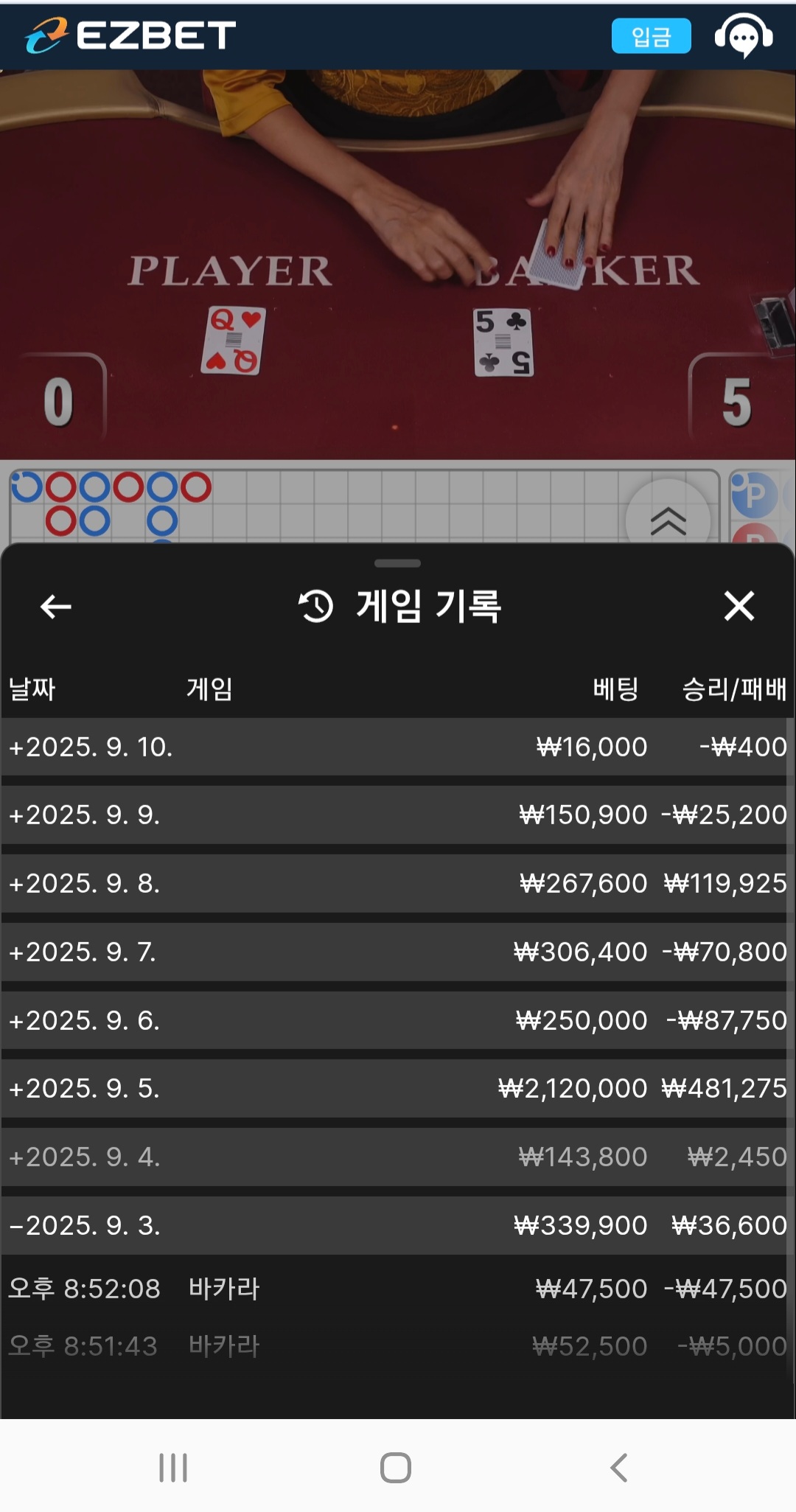This screenshot has height=1512, width=796.
Task: Open the customer support chat icon
Action: [x=743, y=36]
